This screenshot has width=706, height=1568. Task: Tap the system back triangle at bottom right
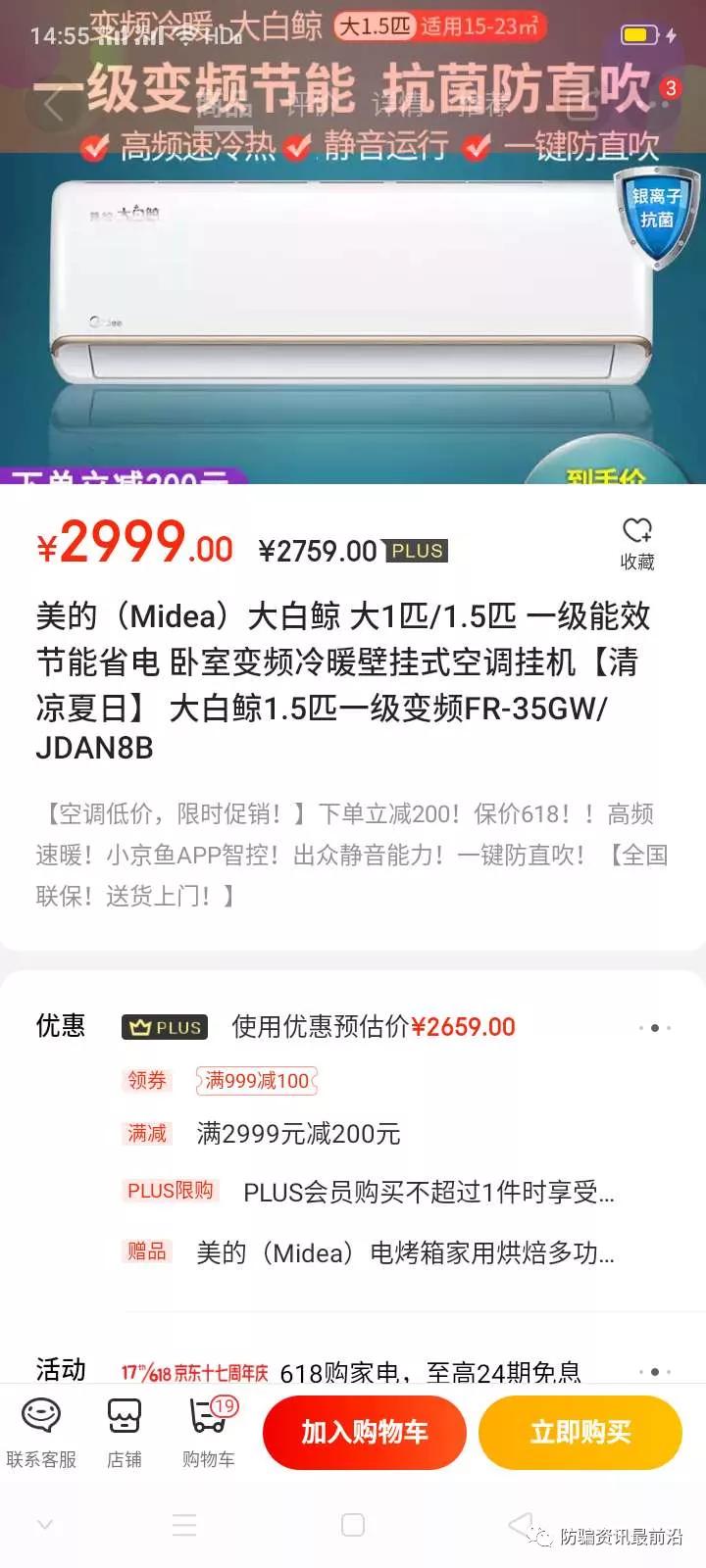coord(522,1525)
